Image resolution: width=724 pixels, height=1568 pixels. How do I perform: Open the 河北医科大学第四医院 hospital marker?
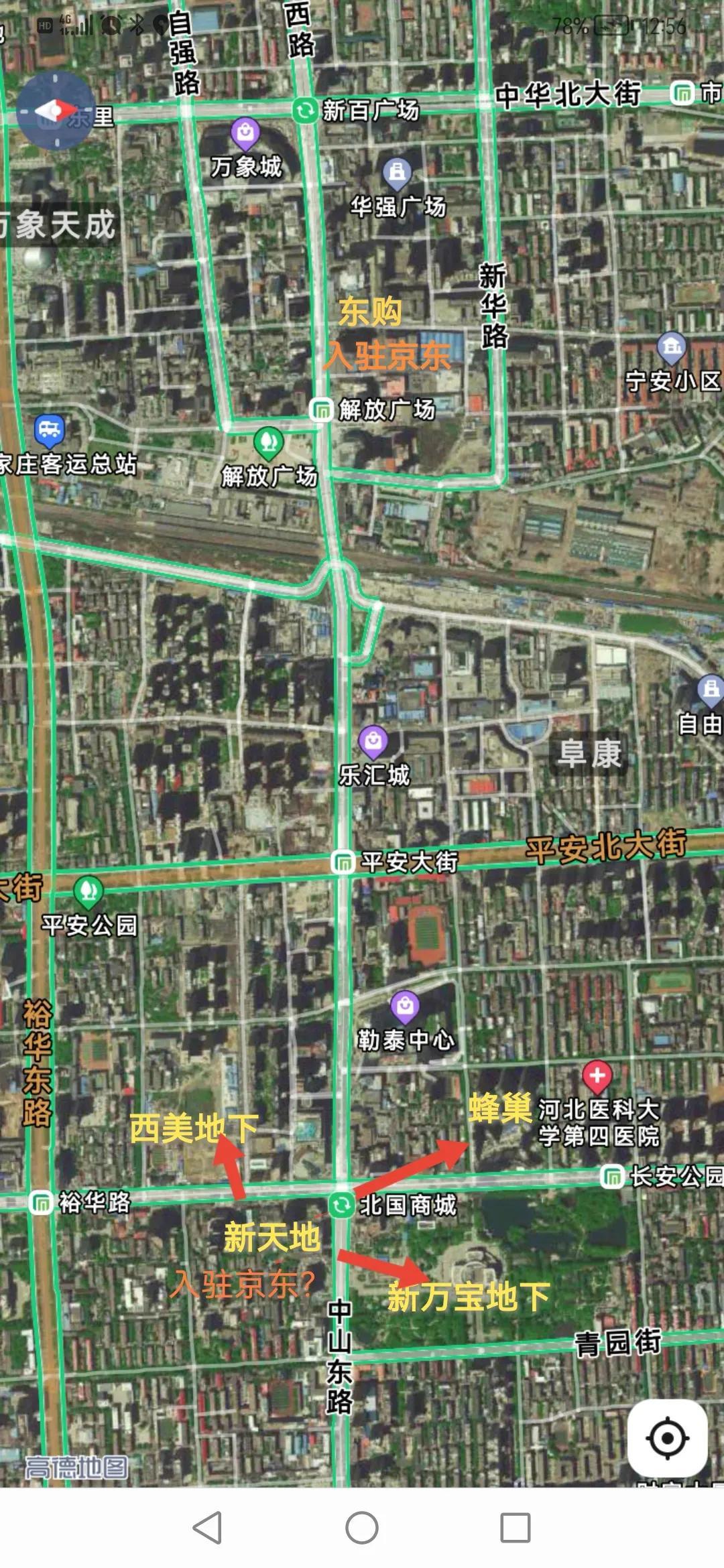597,1075
